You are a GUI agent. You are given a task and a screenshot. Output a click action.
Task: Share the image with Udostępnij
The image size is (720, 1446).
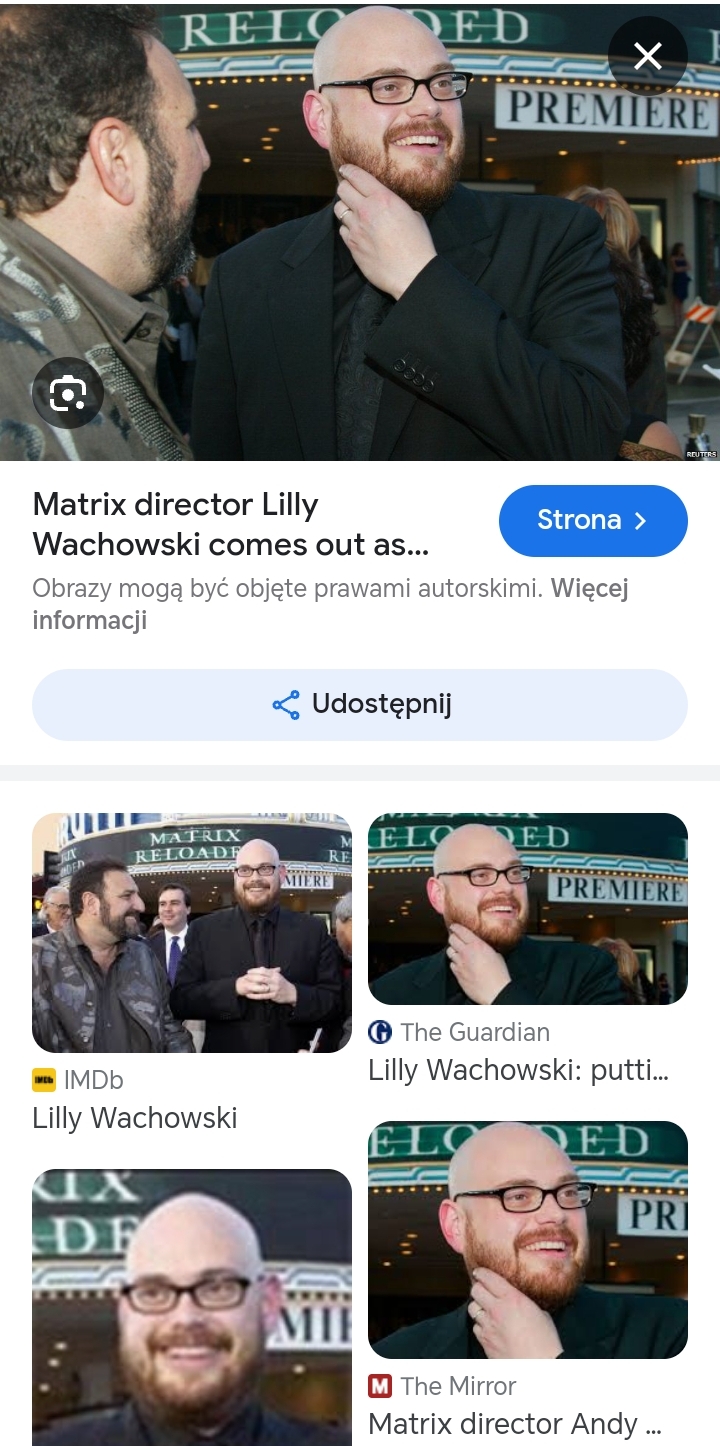(360, 705)
